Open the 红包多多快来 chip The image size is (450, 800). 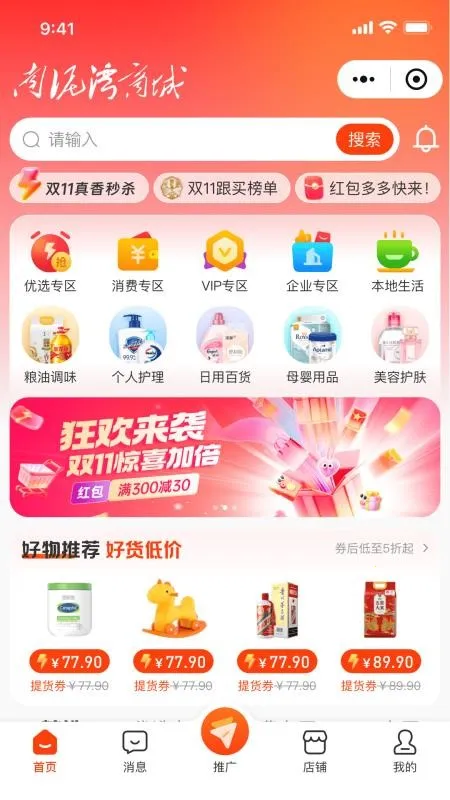pyautogui.click(x=368, y=188)
